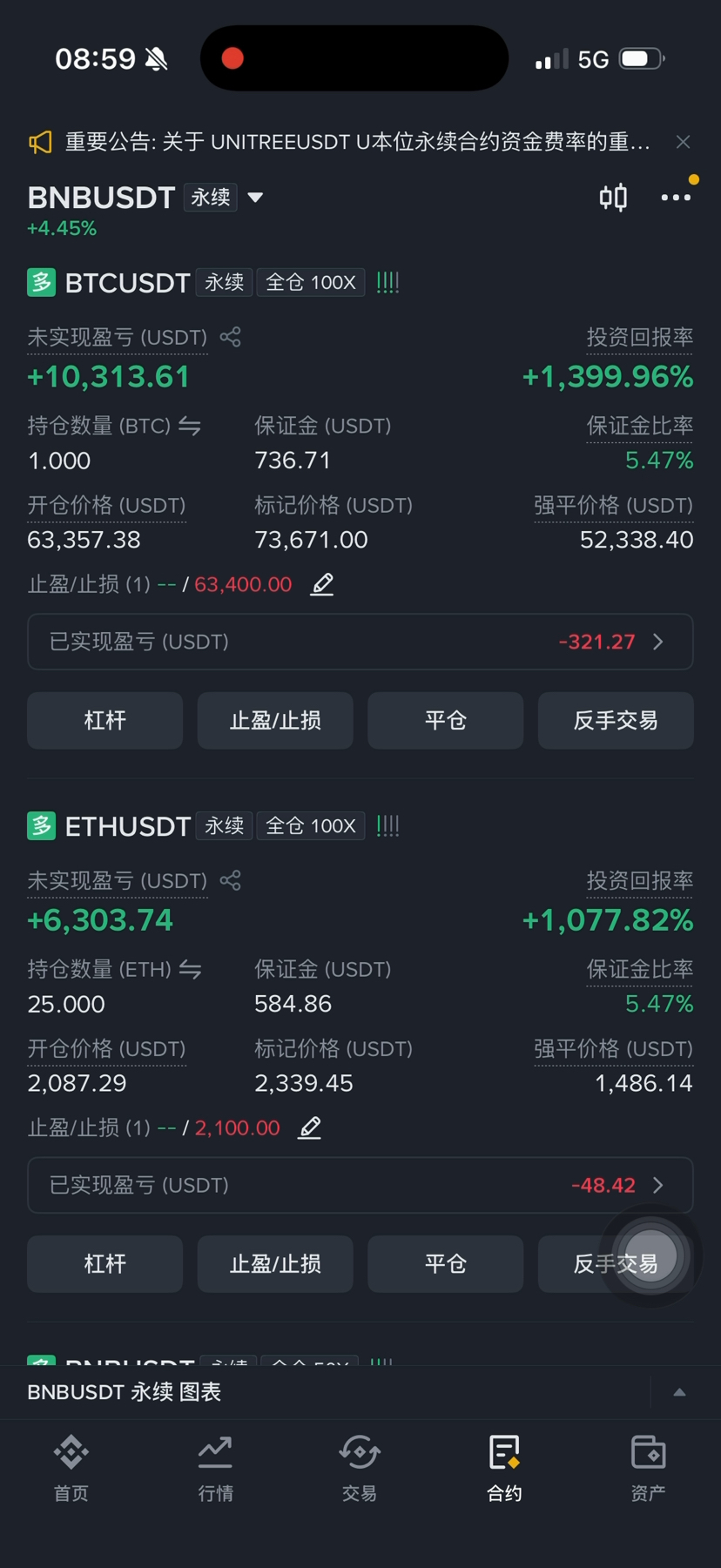Image resolution: width=721 pixels, height=1568 pixels.
Task: Switch to the 首页 tab
Action: pyautogui.click(x=71, y=1468)
